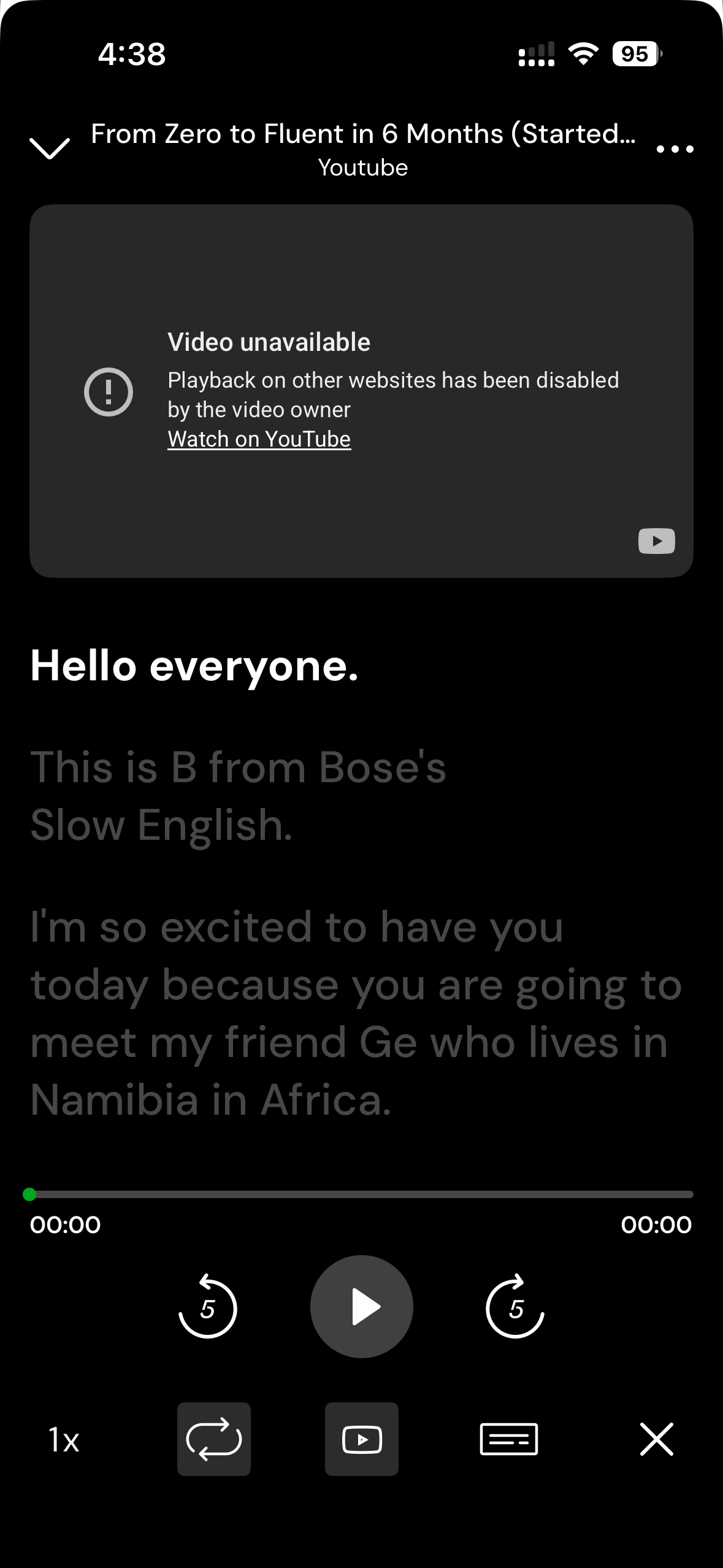Change the 1x playback speed
The height and width of the screenshot is (1568, 723).
point(64,1439)
